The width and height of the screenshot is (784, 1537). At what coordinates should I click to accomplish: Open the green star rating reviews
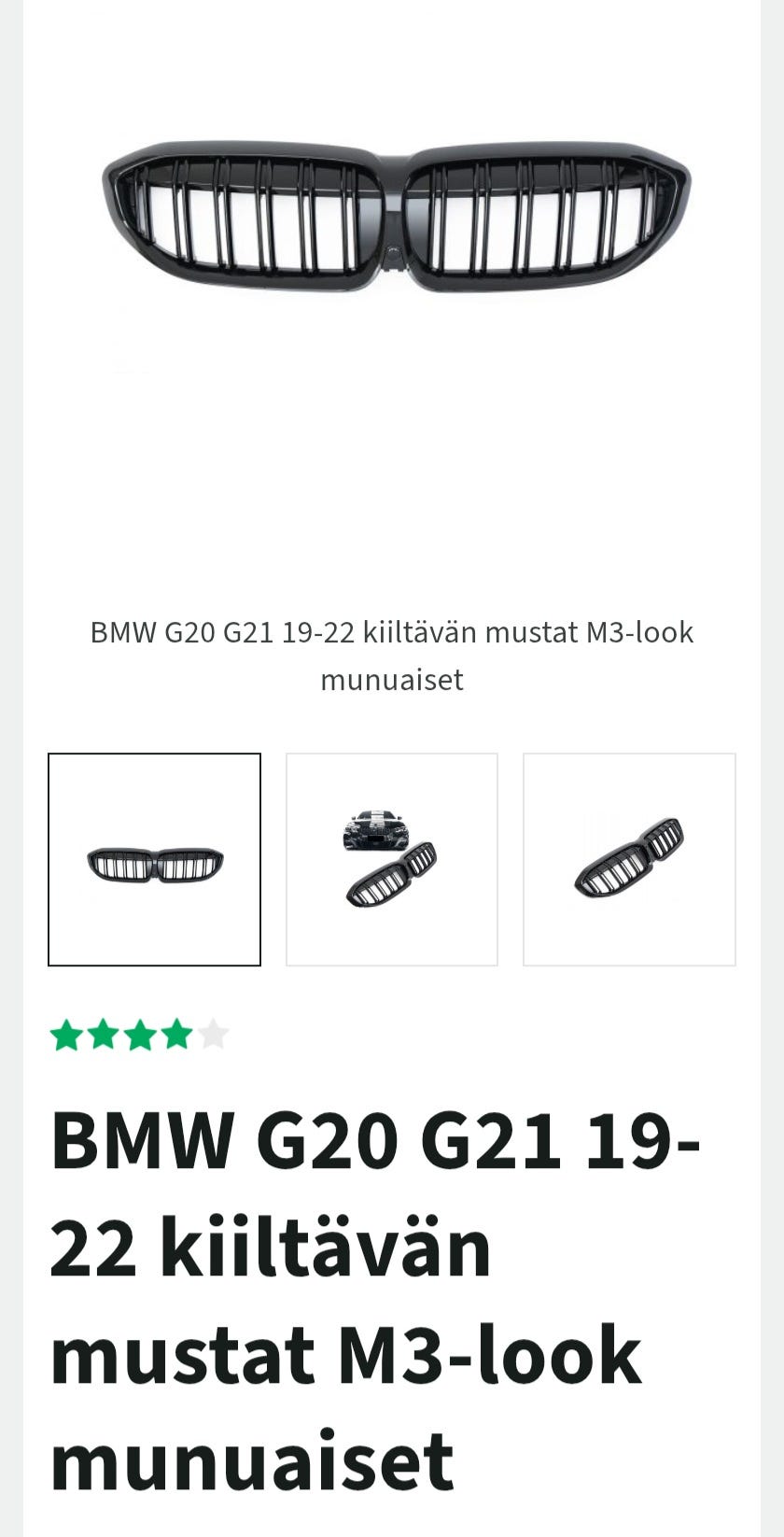(x=139, y=1035)
